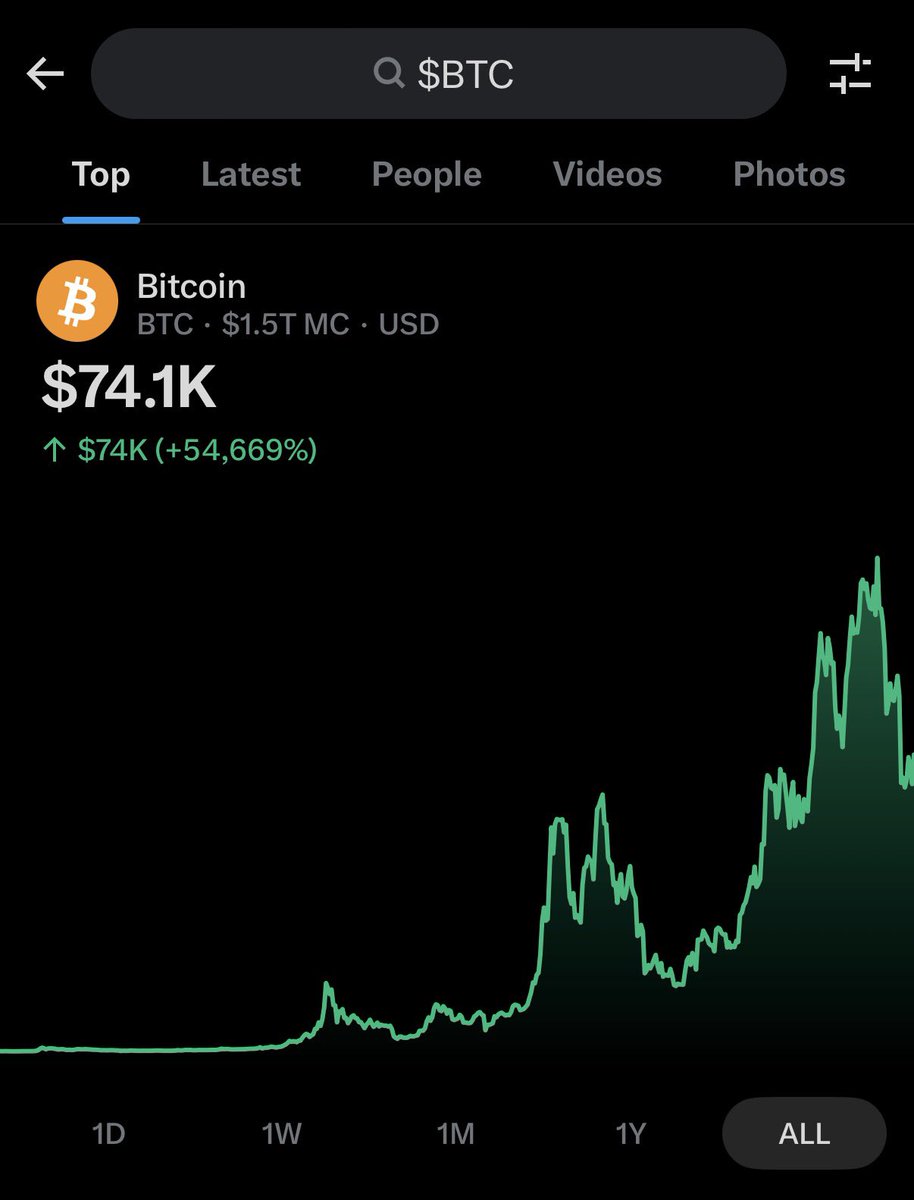914x1200 pixels.
Task: Go back using the arrow icon
Action: pyautogui.click(x=45, y=74)
